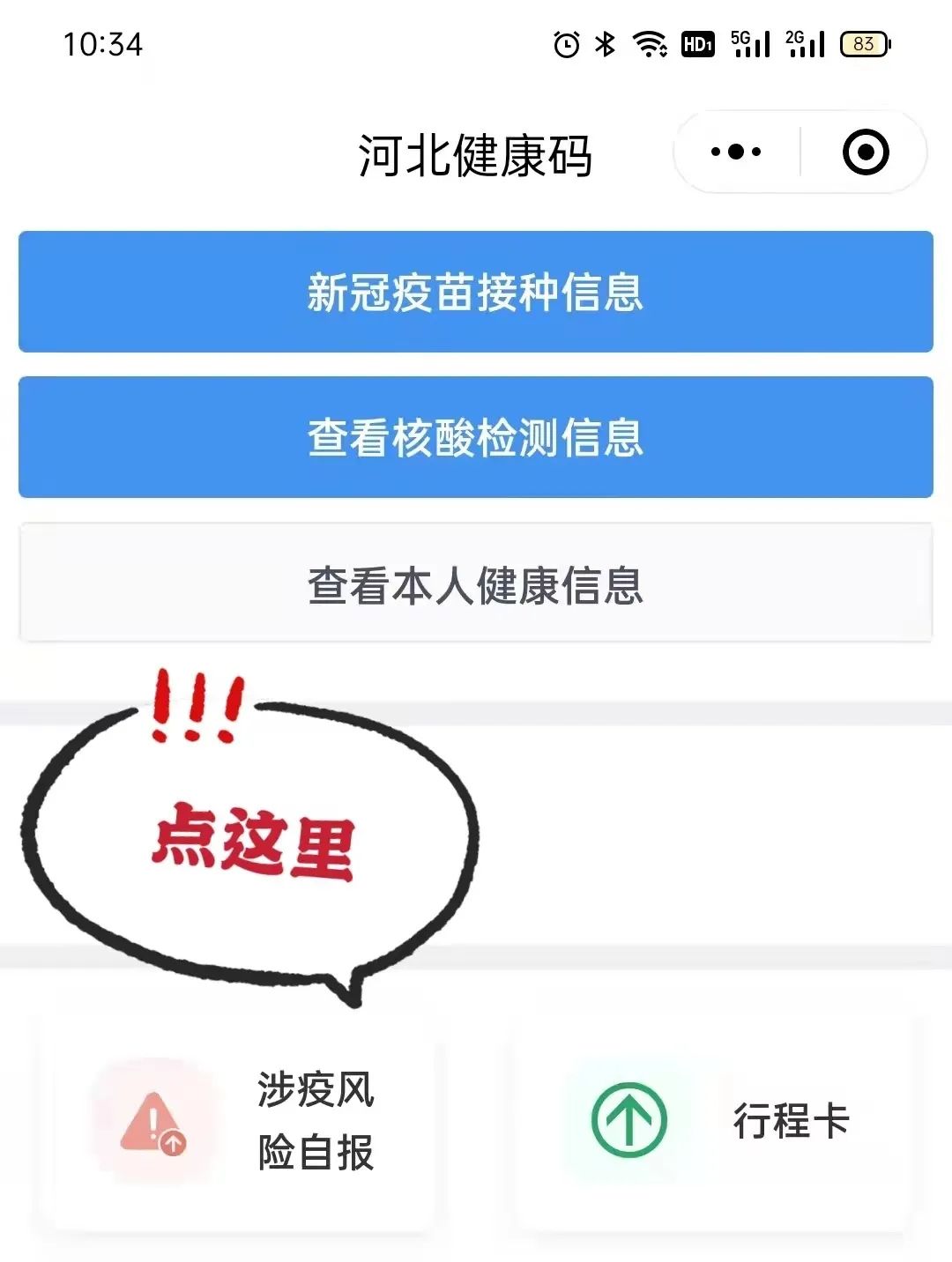Open the mini program more options menu

[736, 152]
